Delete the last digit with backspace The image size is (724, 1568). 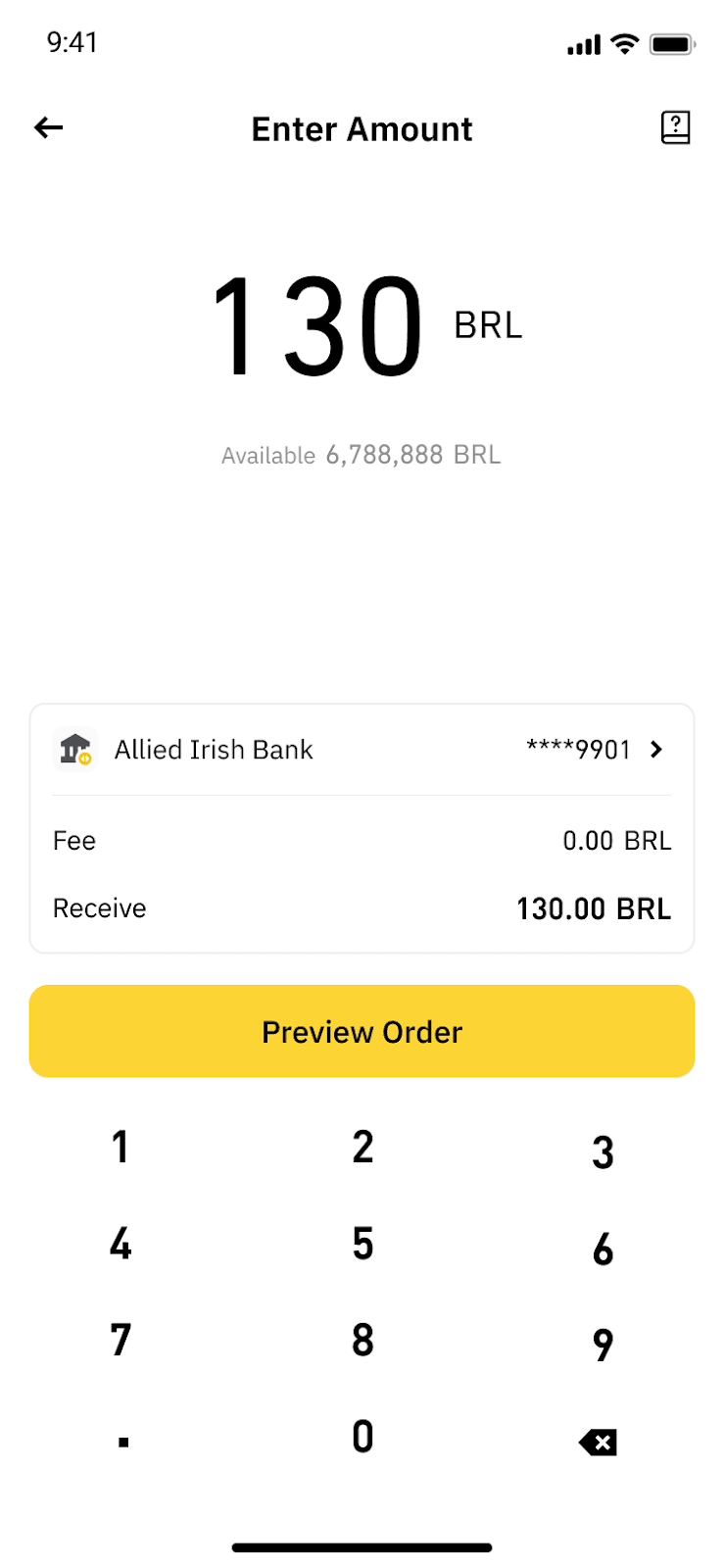(598, 1442)
